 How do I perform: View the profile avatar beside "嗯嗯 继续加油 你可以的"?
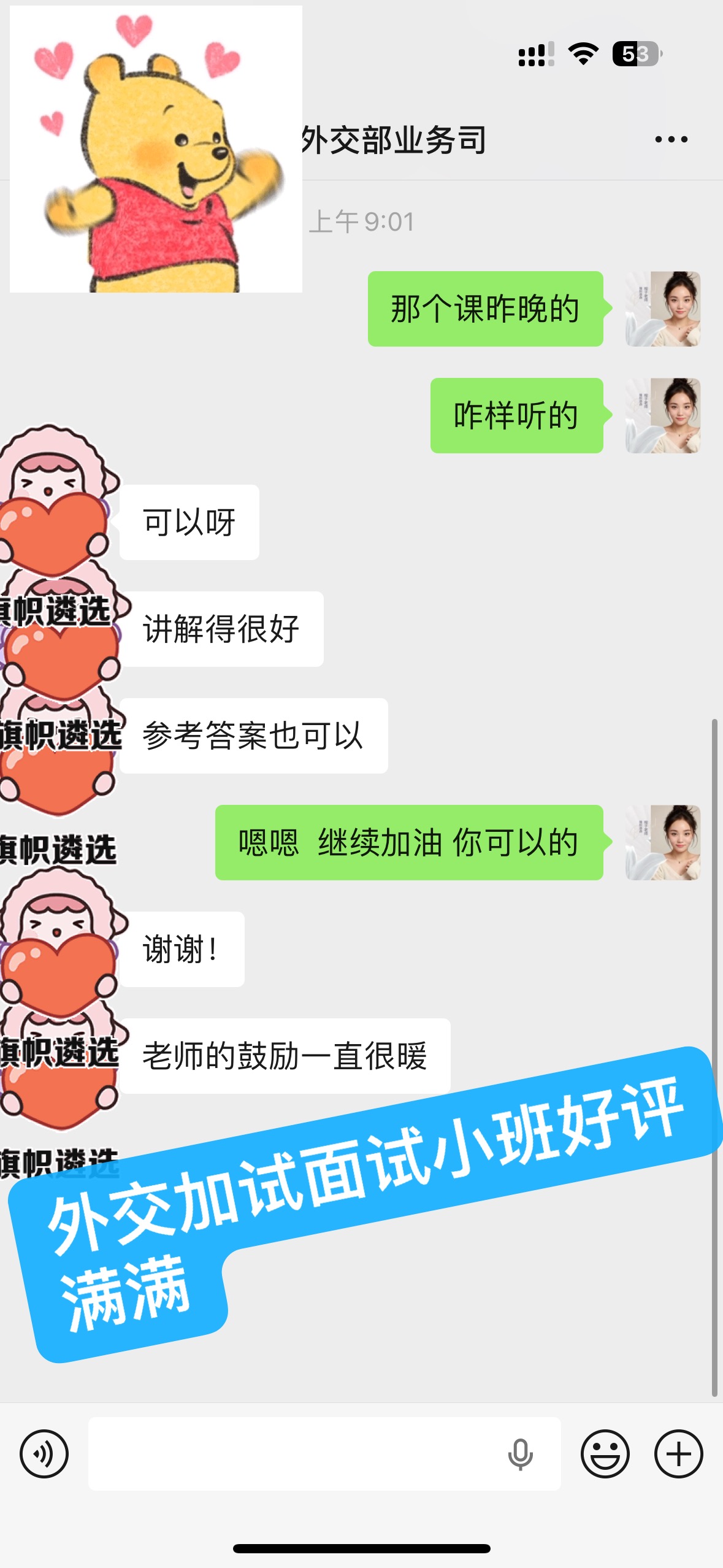click(x=663, y=843)
